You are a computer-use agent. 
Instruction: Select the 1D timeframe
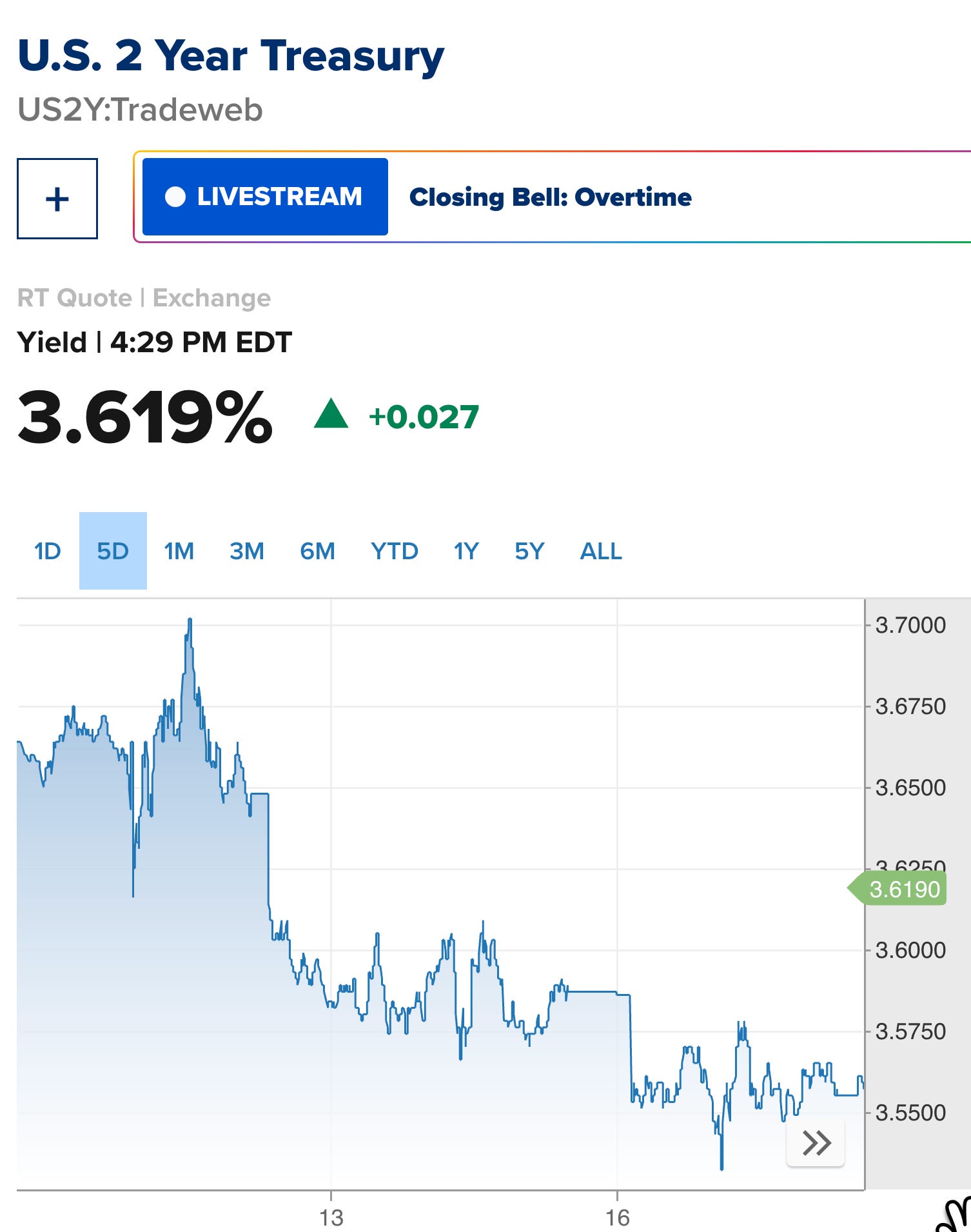point(47,551)
